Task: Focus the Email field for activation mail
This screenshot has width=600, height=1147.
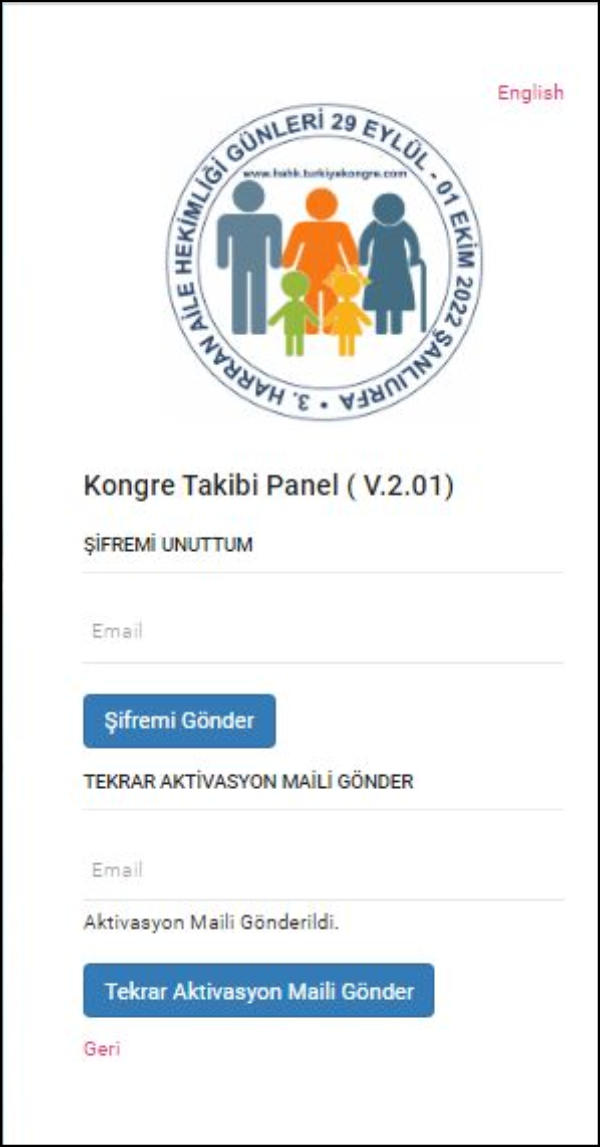Action: [322, 870]
